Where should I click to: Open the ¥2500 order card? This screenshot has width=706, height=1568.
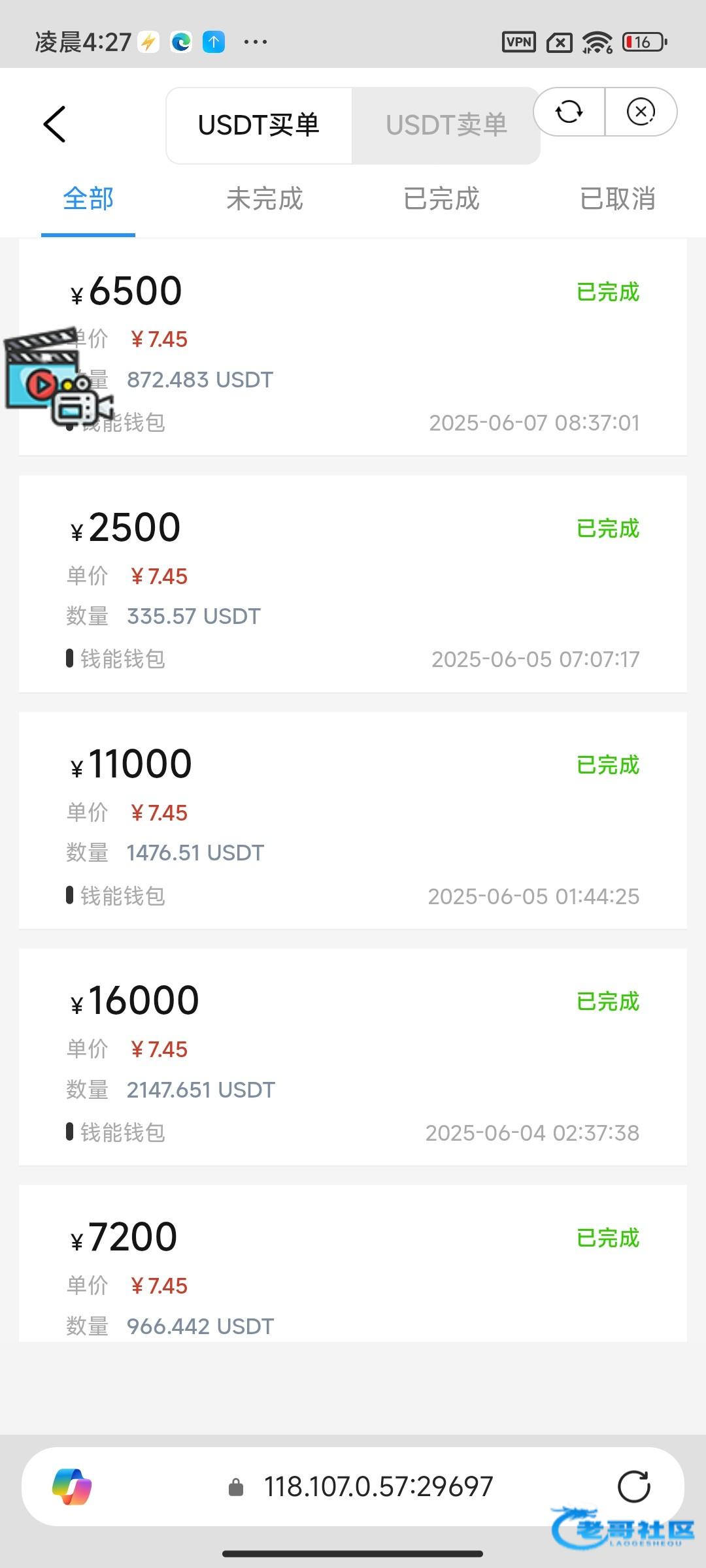353,584
